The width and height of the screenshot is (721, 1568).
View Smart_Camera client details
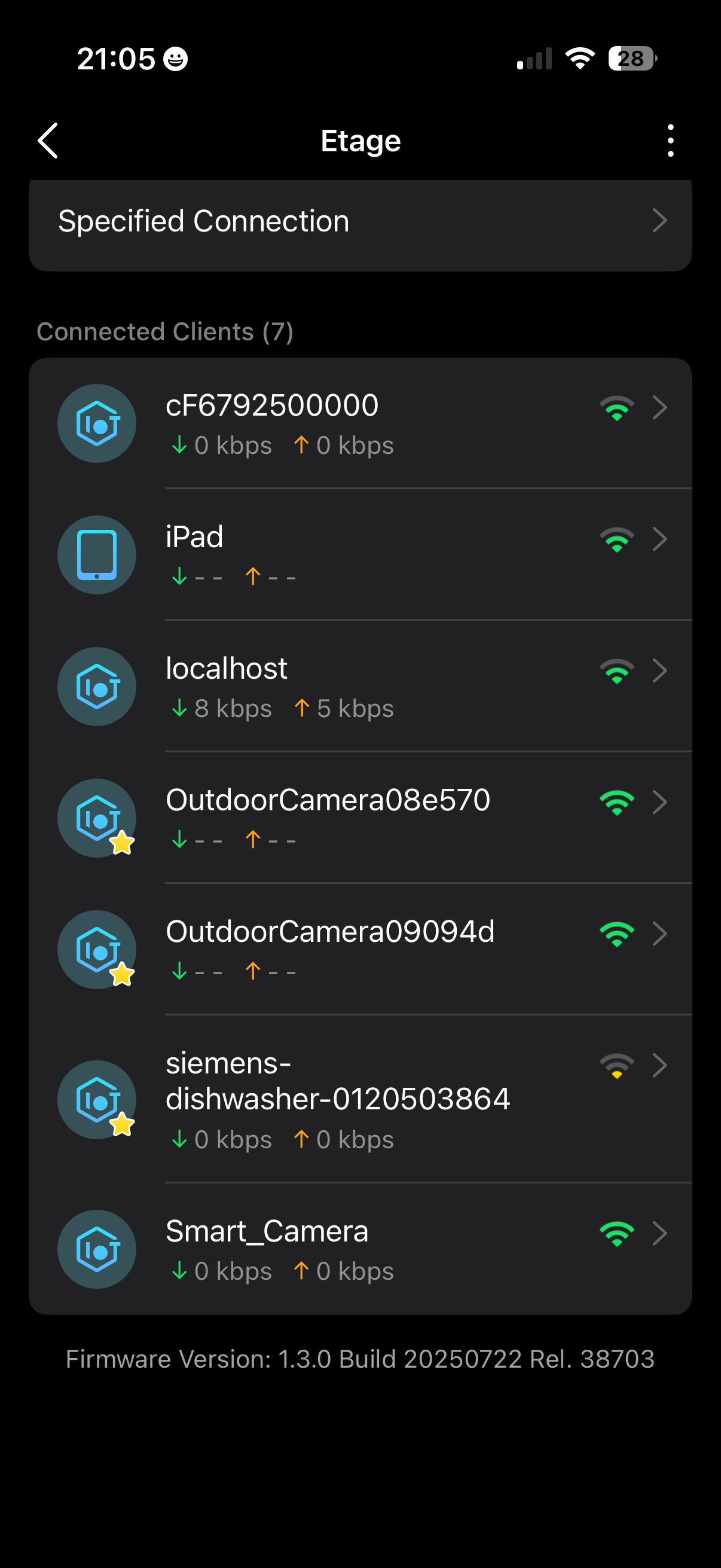pos(360,1249)
